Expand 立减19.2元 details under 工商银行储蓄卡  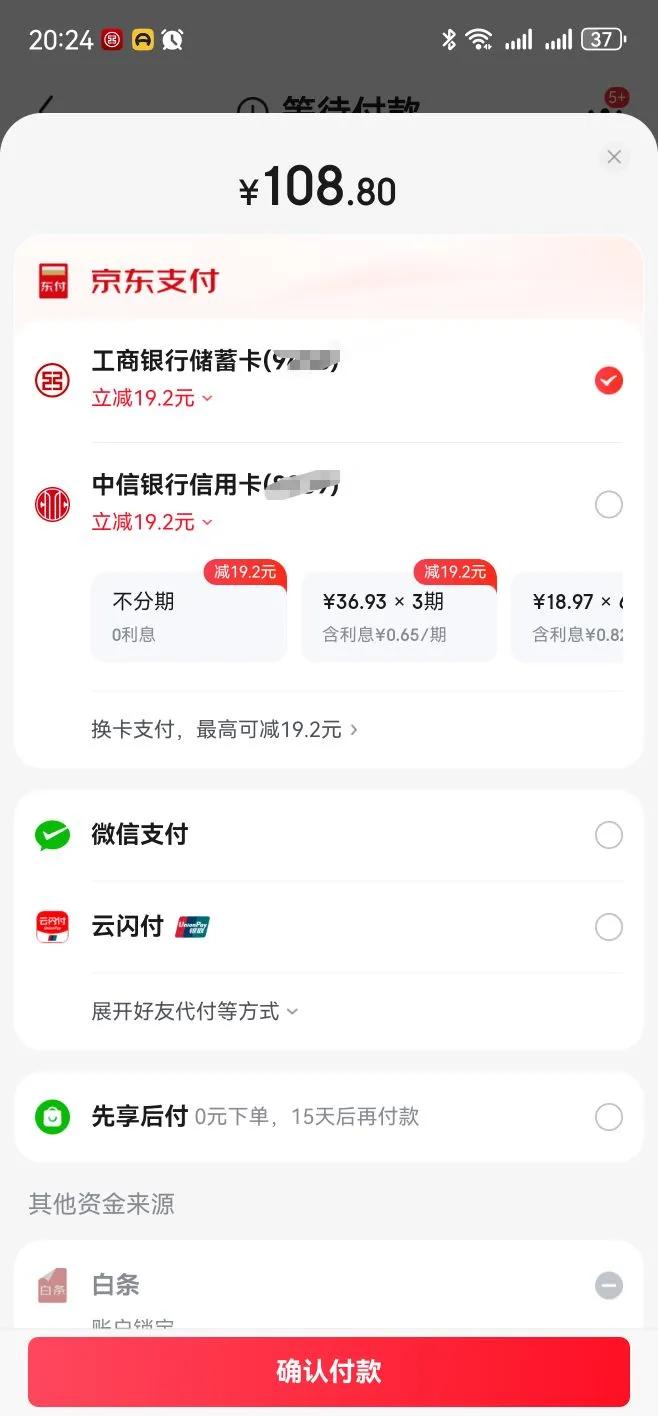pos(152,398)
